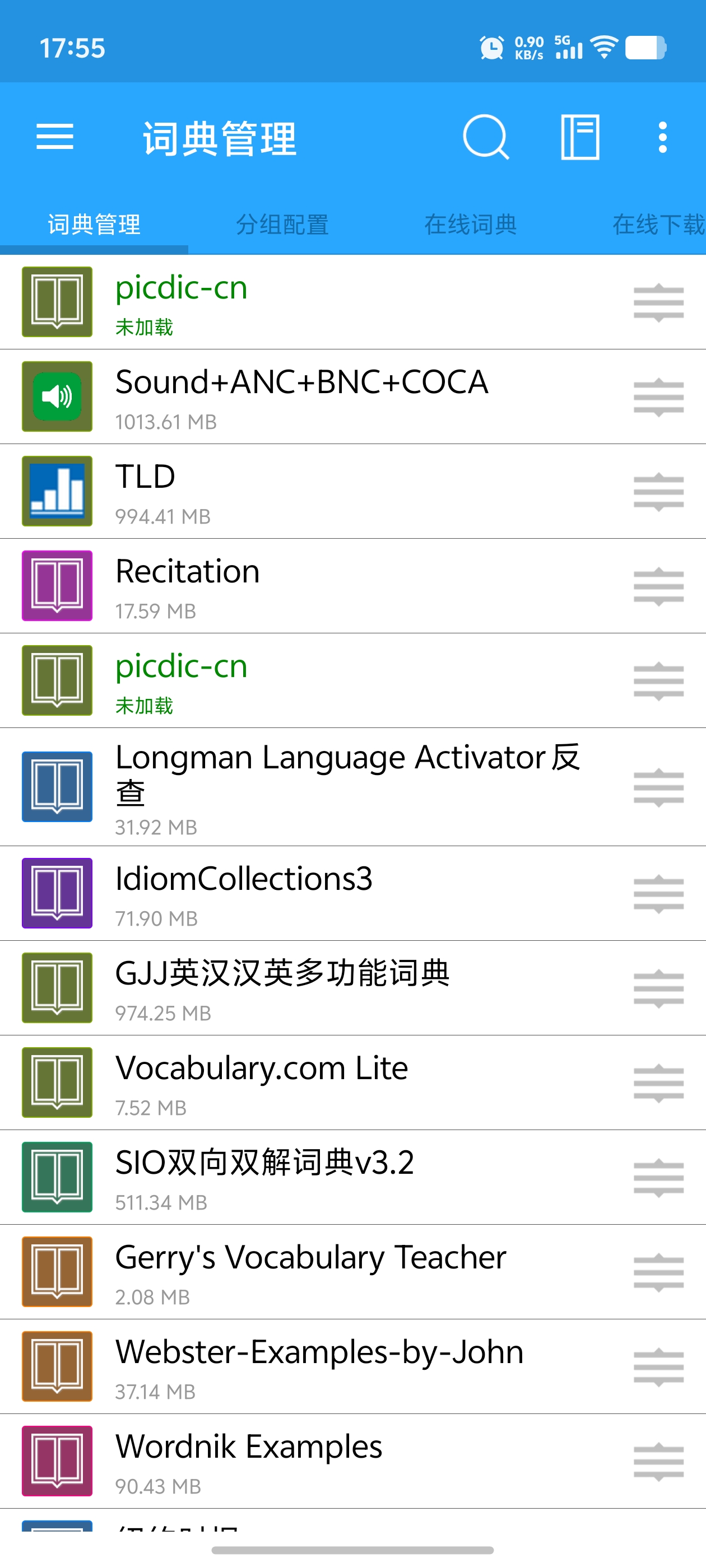Image resolution: width=706 pixels, height=1568 pixels.
Task: Switch to the 在线下载 tab
Action: point(658,225)
